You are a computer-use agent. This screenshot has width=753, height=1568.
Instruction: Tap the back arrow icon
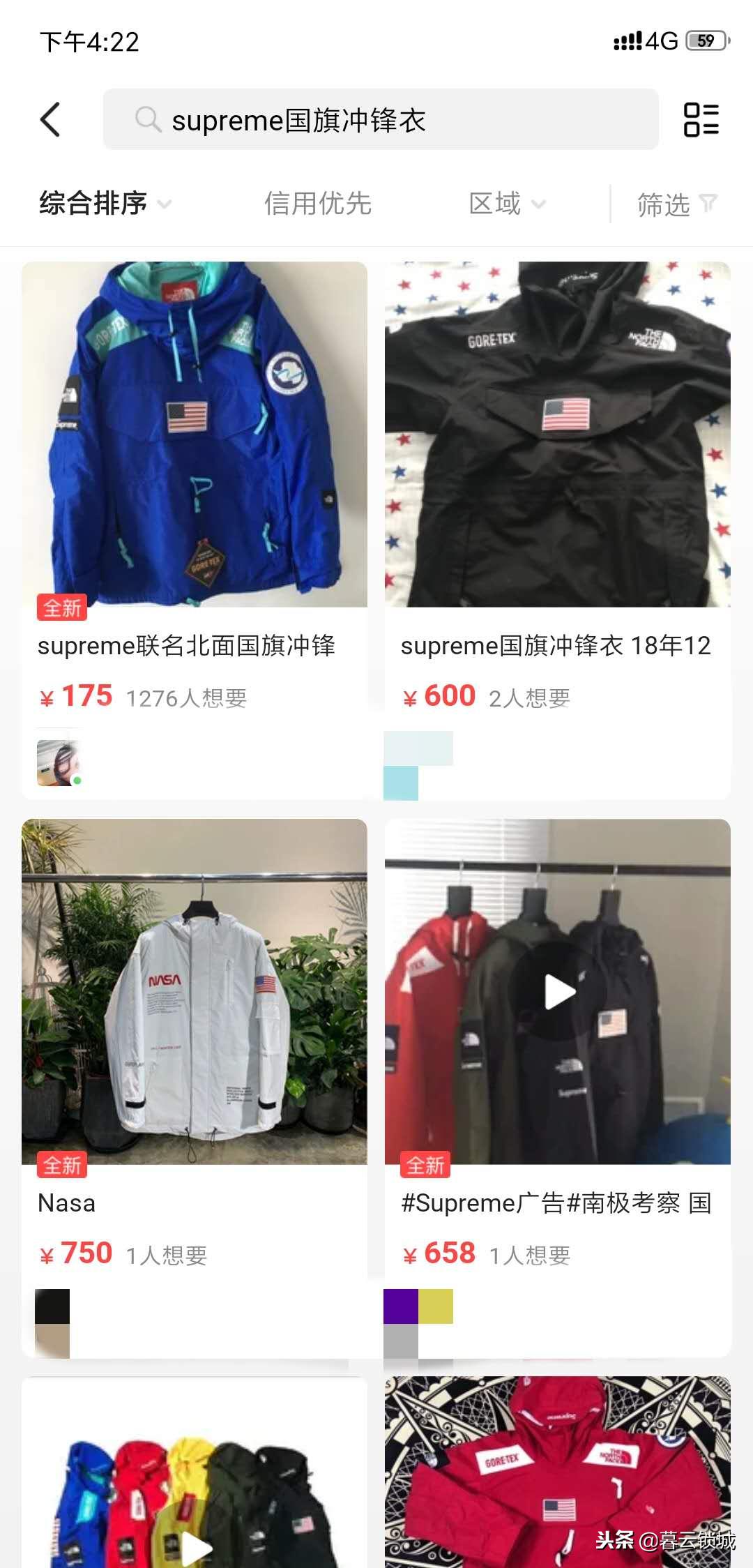pos(50,119)
